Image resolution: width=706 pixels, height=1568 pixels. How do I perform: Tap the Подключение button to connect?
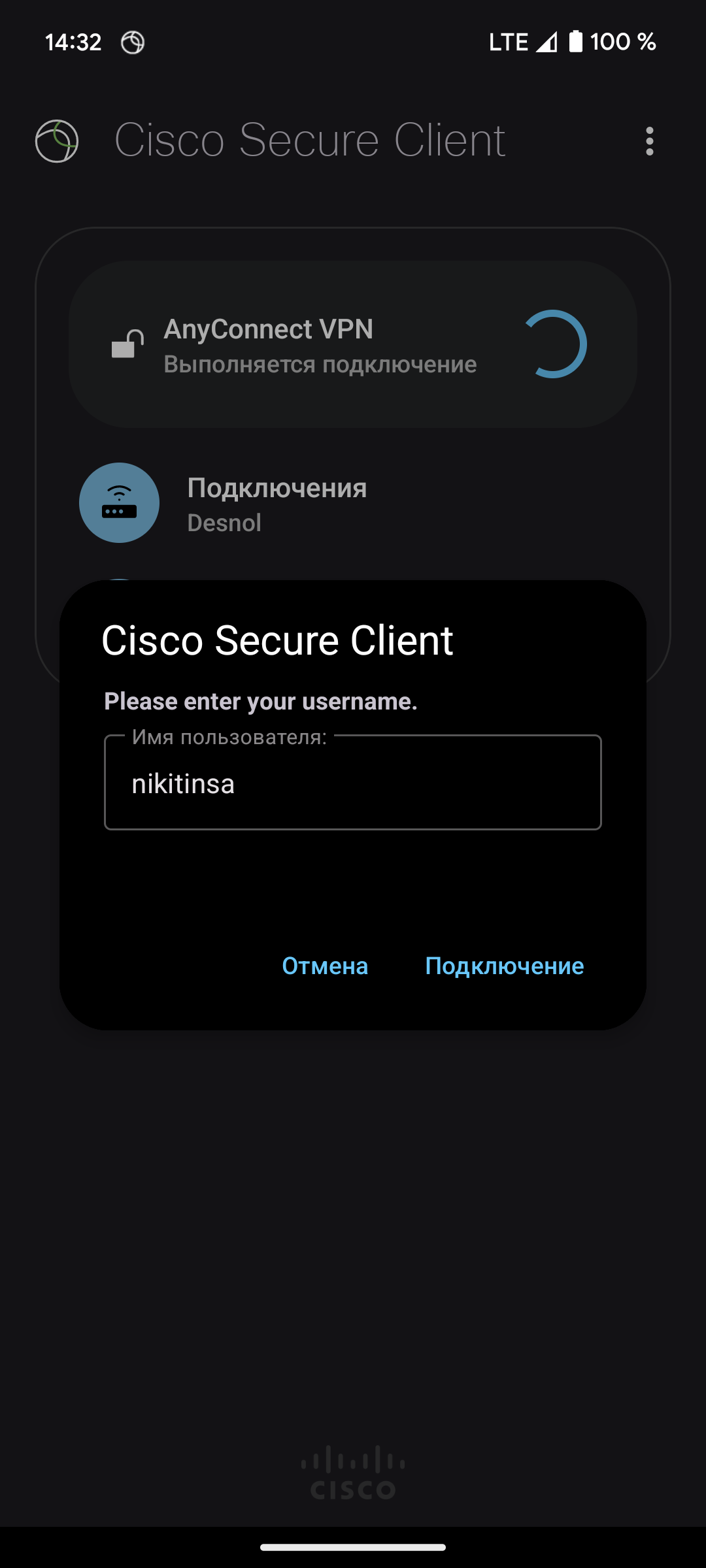pos(504,966)
